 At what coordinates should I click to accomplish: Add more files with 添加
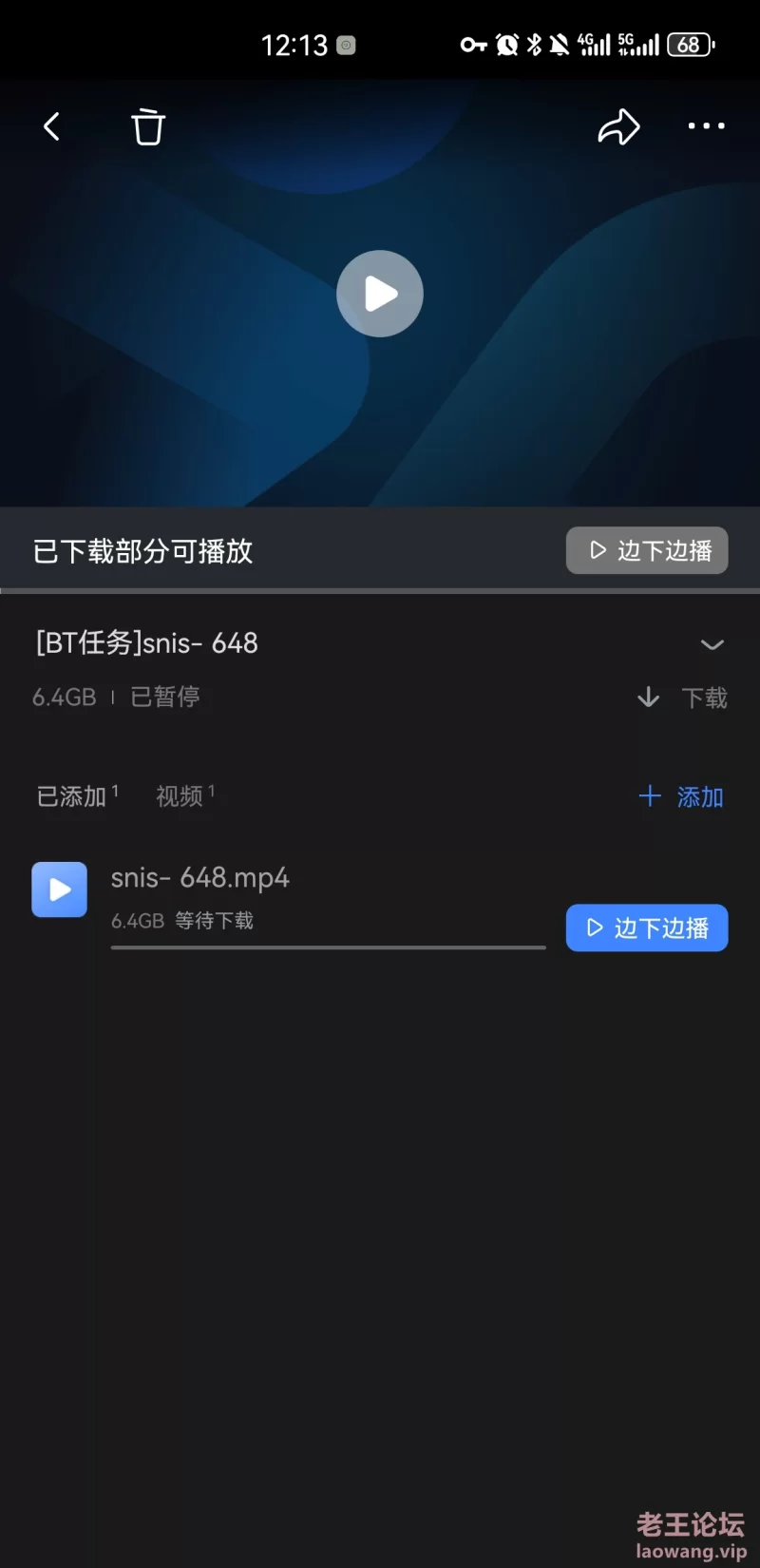tap(681, 796)
